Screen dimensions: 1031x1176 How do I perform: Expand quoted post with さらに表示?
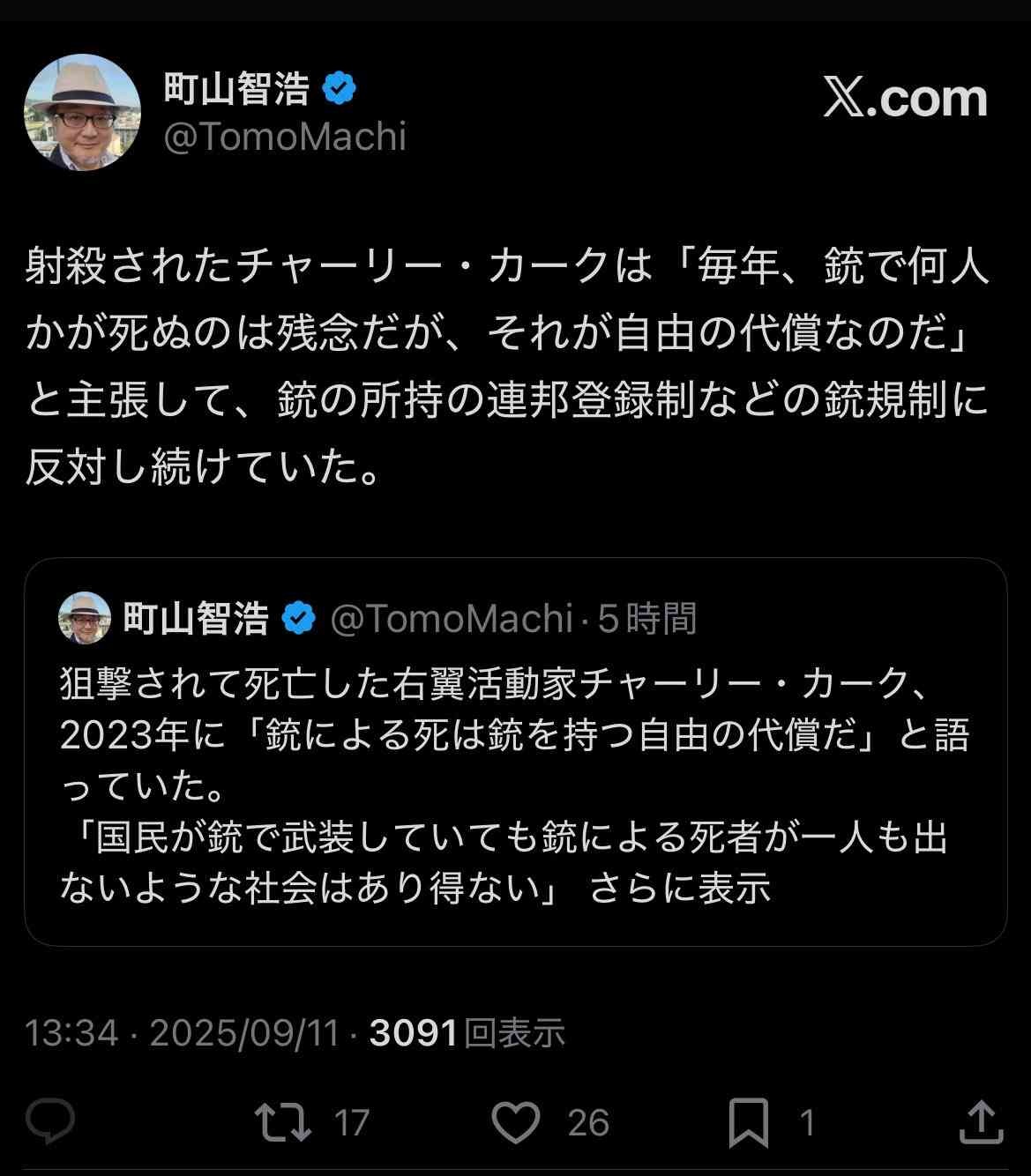click(680, 888)
